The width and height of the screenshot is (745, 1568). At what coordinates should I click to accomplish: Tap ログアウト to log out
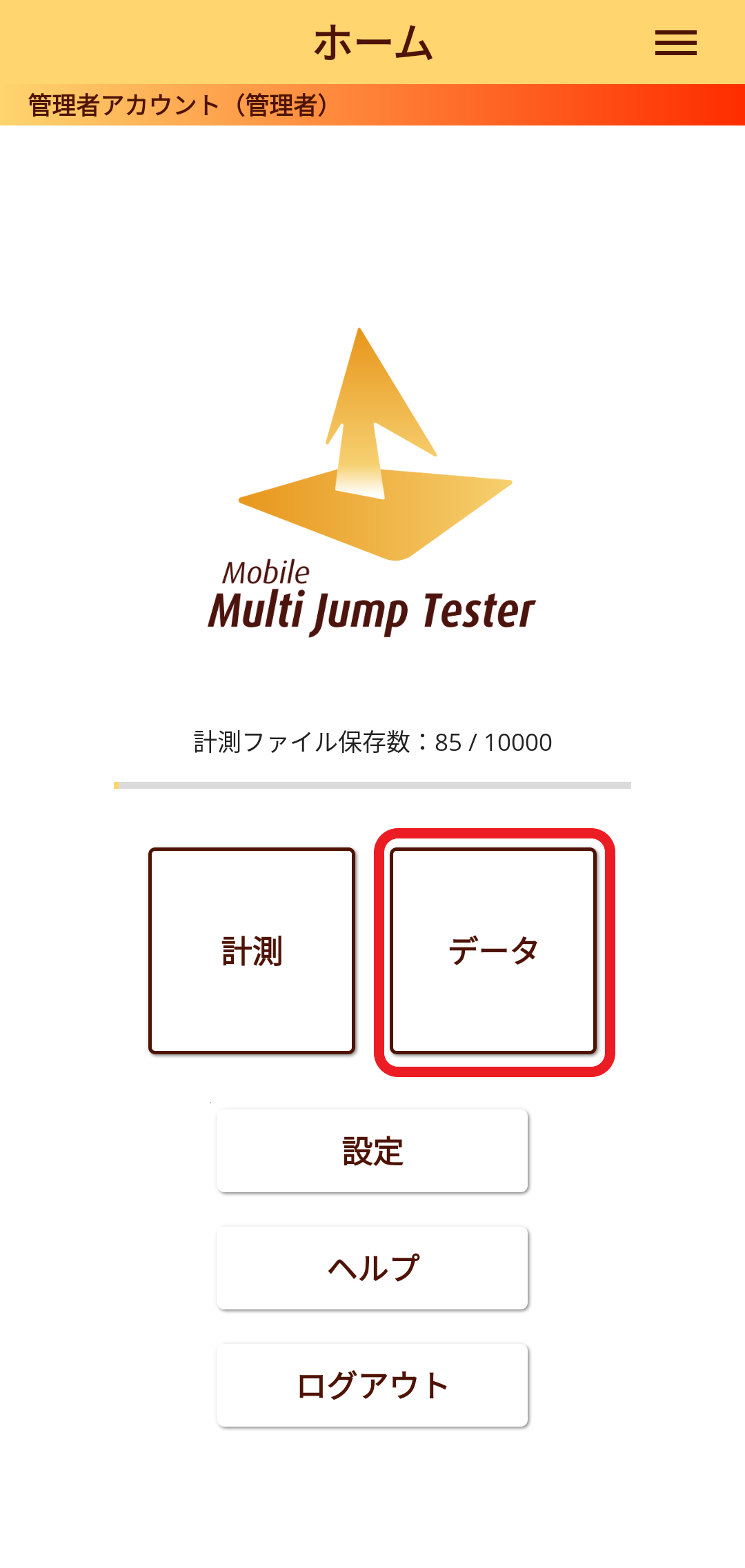tap(372, 1385)
